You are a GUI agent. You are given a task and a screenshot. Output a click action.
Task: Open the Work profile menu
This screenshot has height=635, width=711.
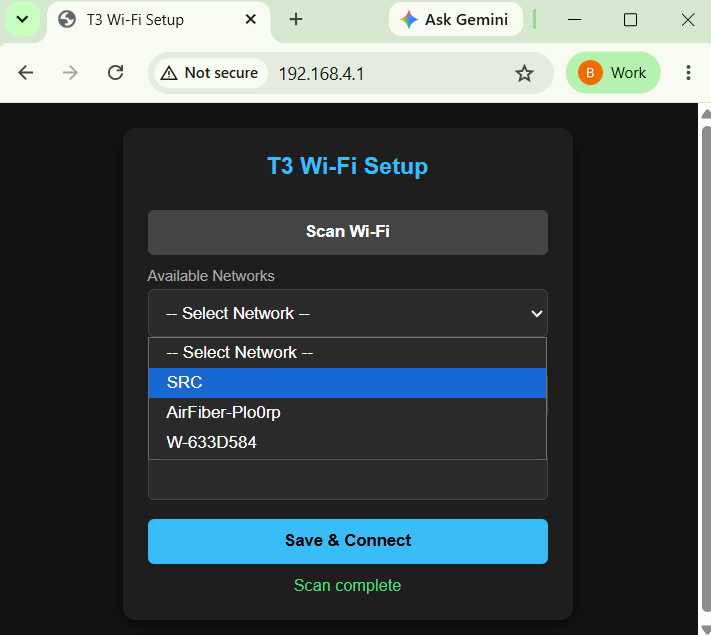[613, 73]
